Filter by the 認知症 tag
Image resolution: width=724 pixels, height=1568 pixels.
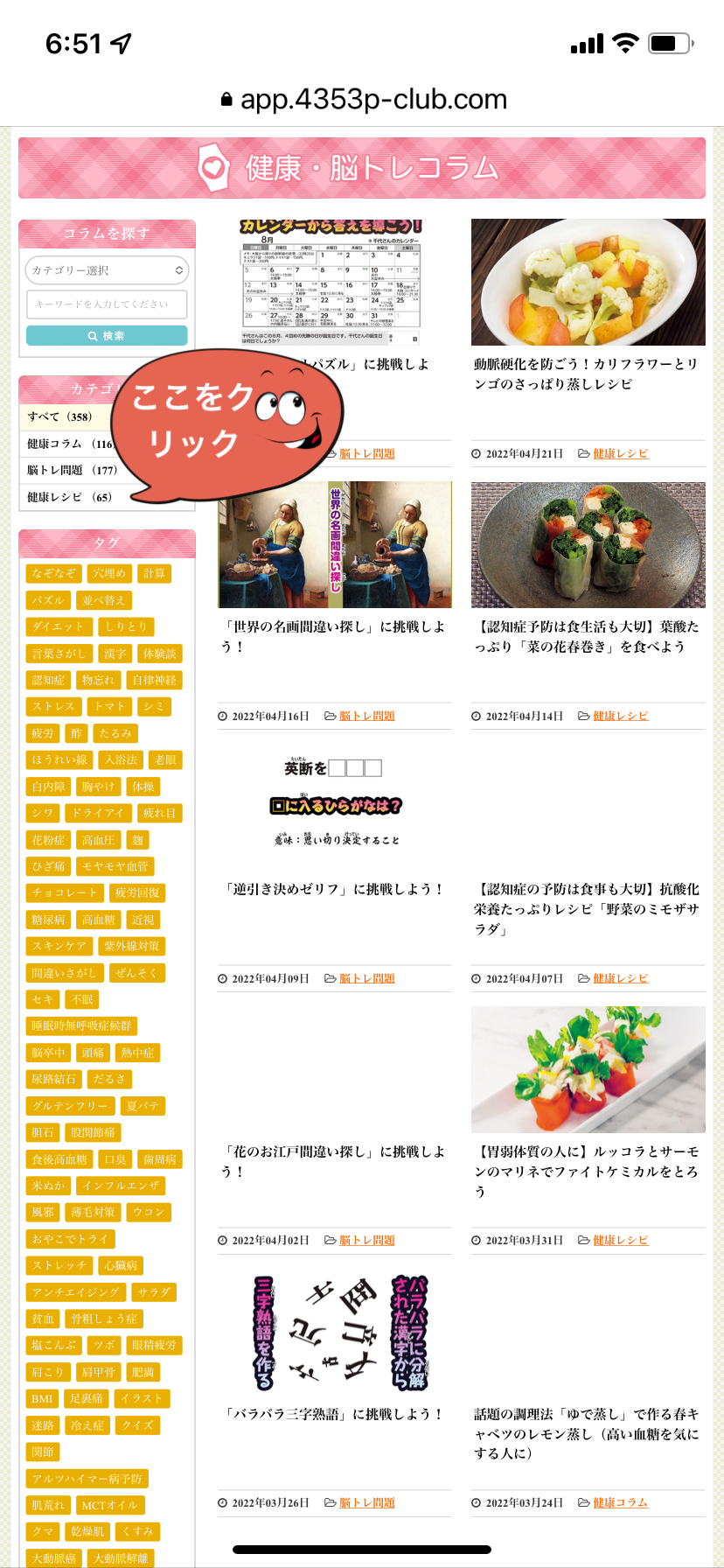[48, 680]
